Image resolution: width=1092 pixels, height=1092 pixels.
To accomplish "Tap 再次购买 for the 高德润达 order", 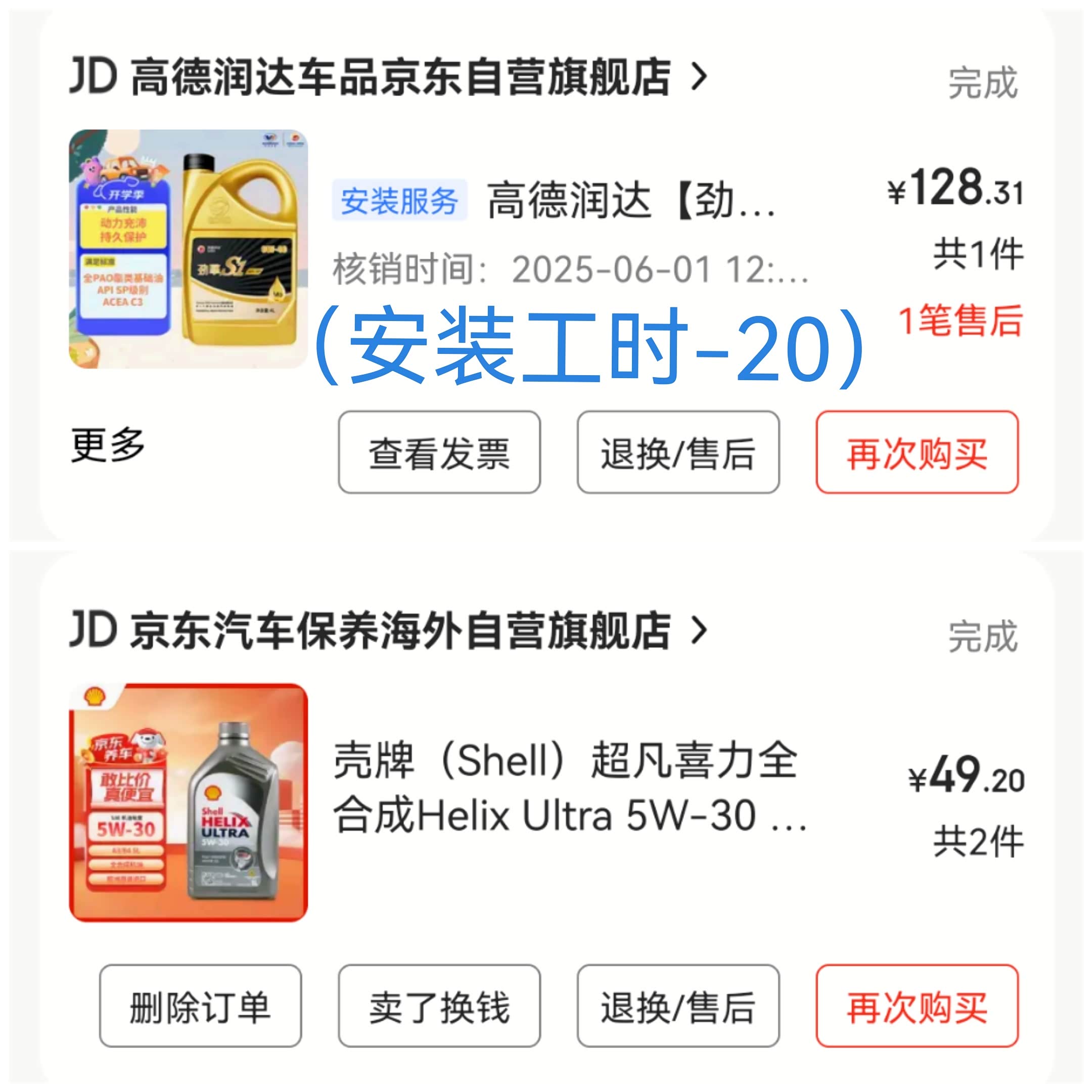I will pyautogui.click(x=917, y=452).
